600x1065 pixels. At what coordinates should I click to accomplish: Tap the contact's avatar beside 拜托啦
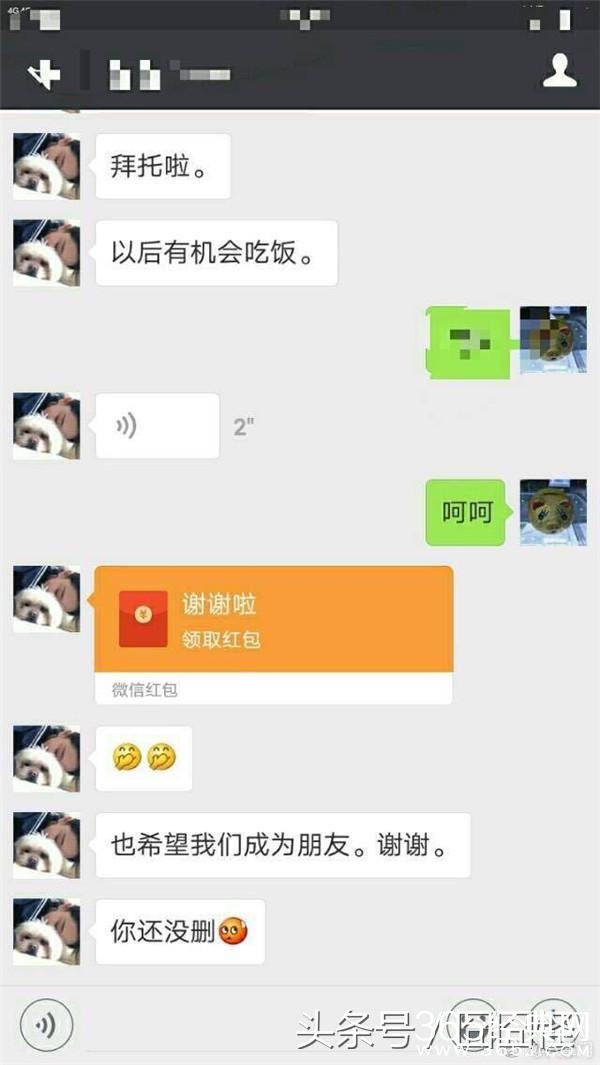46,166
